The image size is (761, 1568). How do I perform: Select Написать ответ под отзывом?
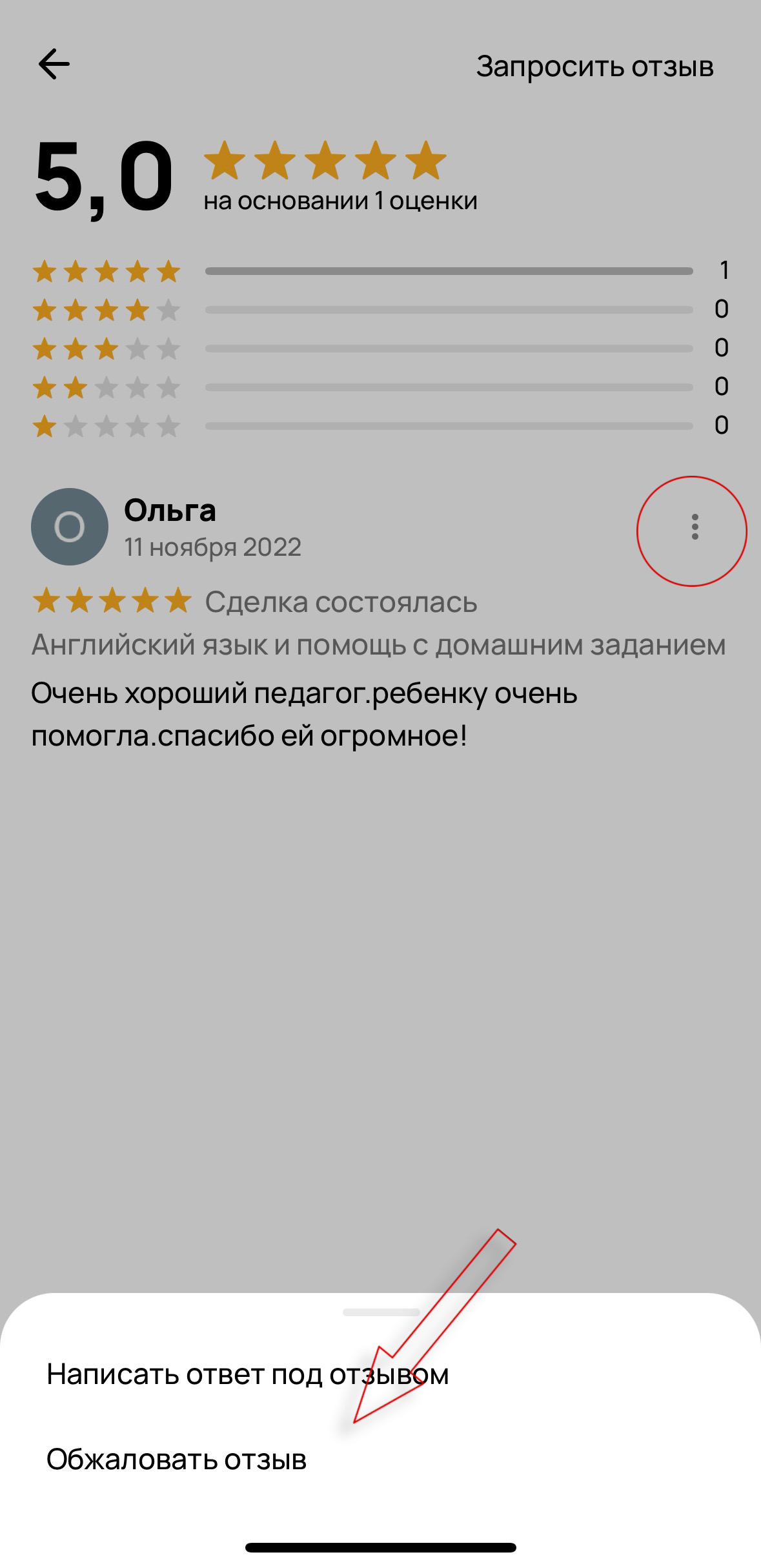pos(248,1374)
